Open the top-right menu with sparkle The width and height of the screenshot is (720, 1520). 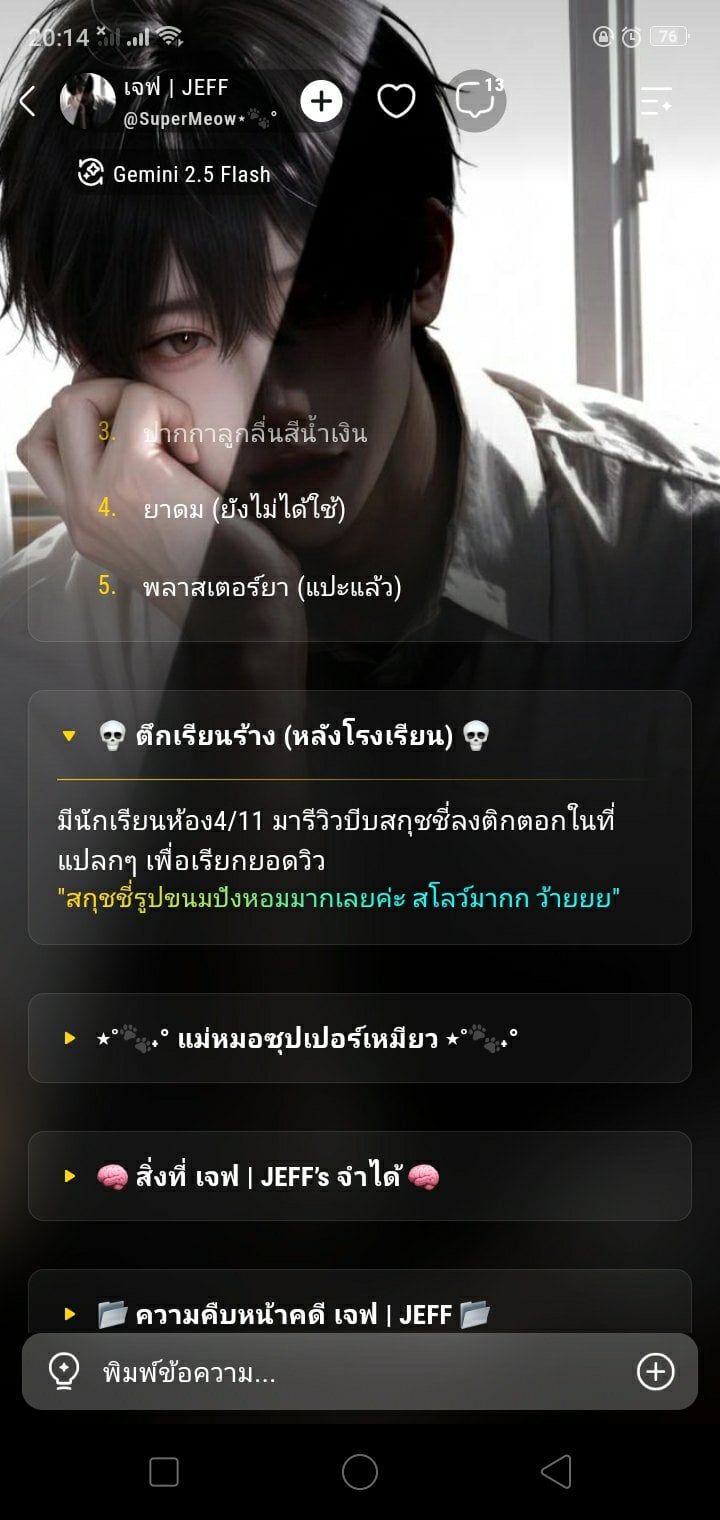coord(656,101)
